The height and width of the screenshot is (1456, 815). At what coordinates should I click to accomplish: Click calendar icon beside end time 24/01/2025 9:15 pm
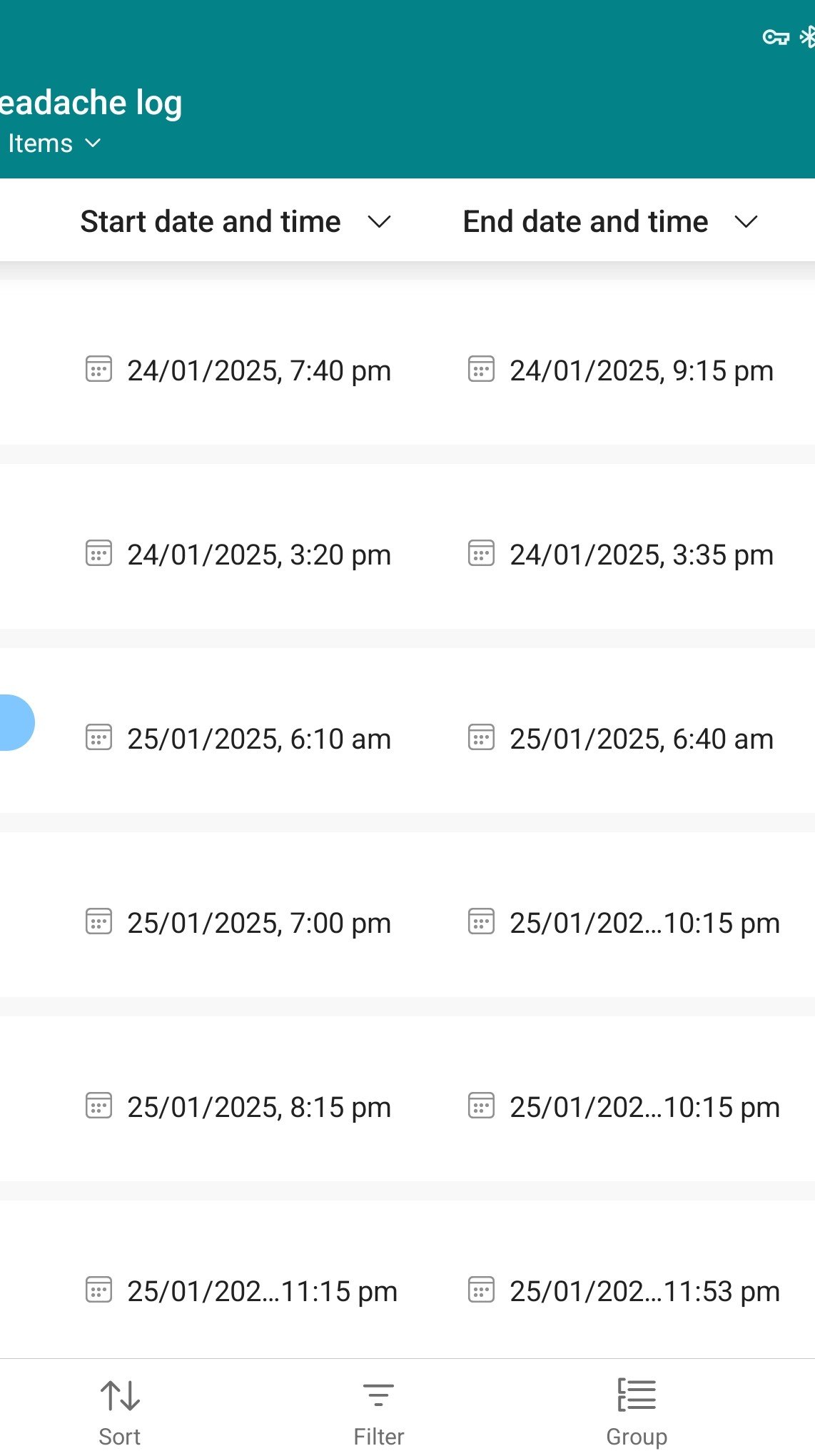point(482,370)
